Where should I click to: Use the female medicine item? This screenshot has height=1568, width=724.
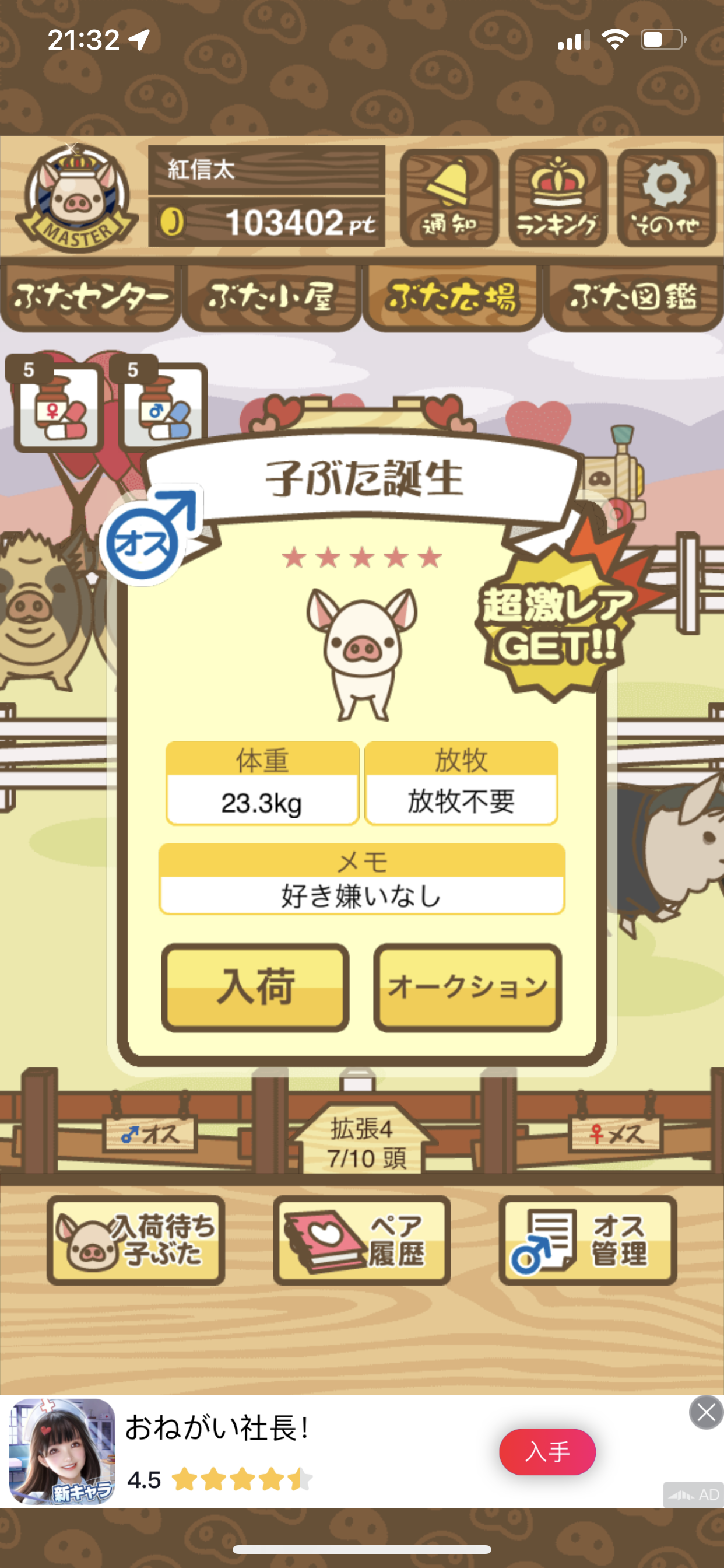coord(56,404)
